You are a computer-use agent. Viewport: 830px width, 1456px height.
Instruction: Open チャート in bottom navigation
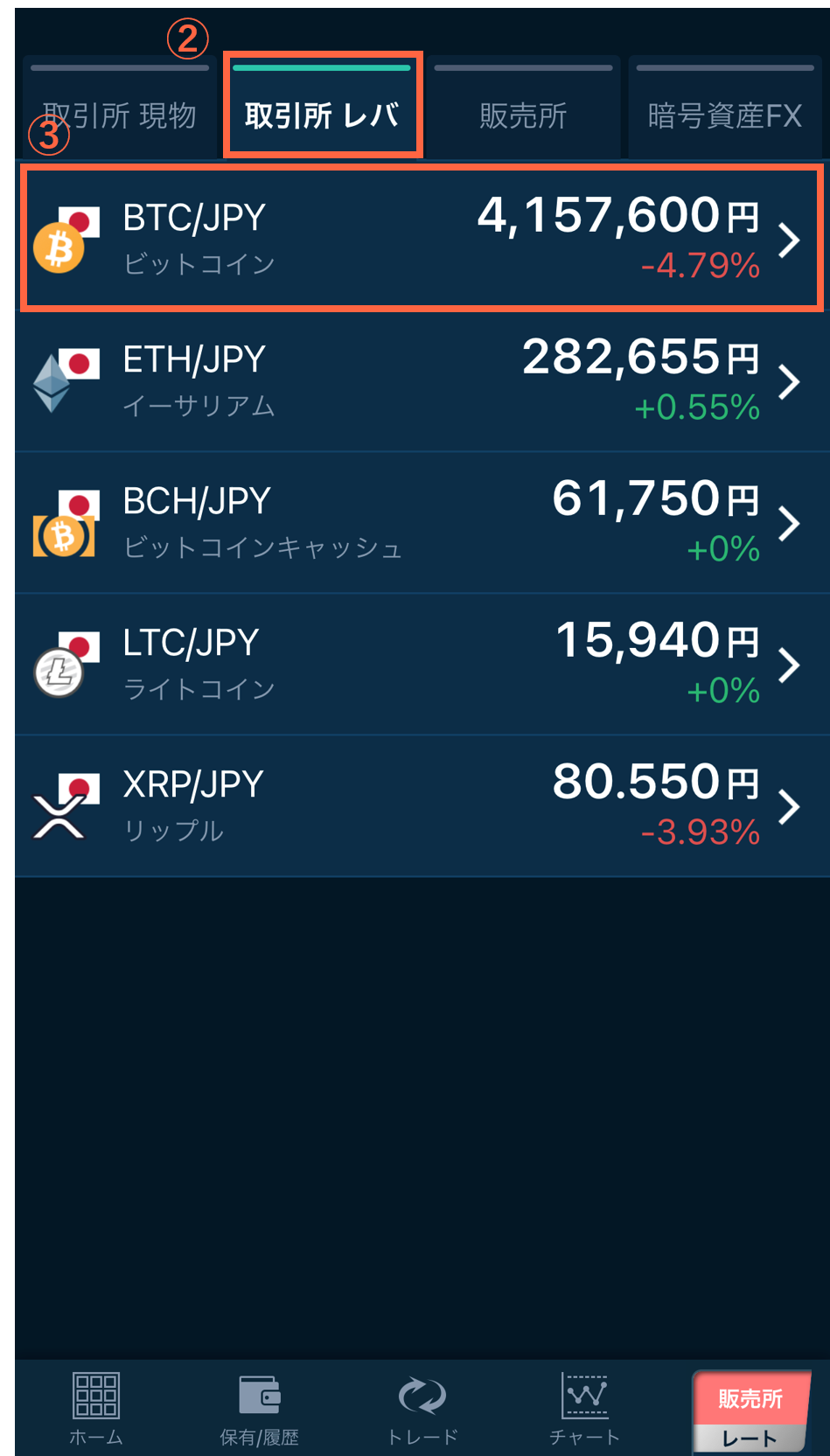pyautogui.click(x=584, y=1408)
